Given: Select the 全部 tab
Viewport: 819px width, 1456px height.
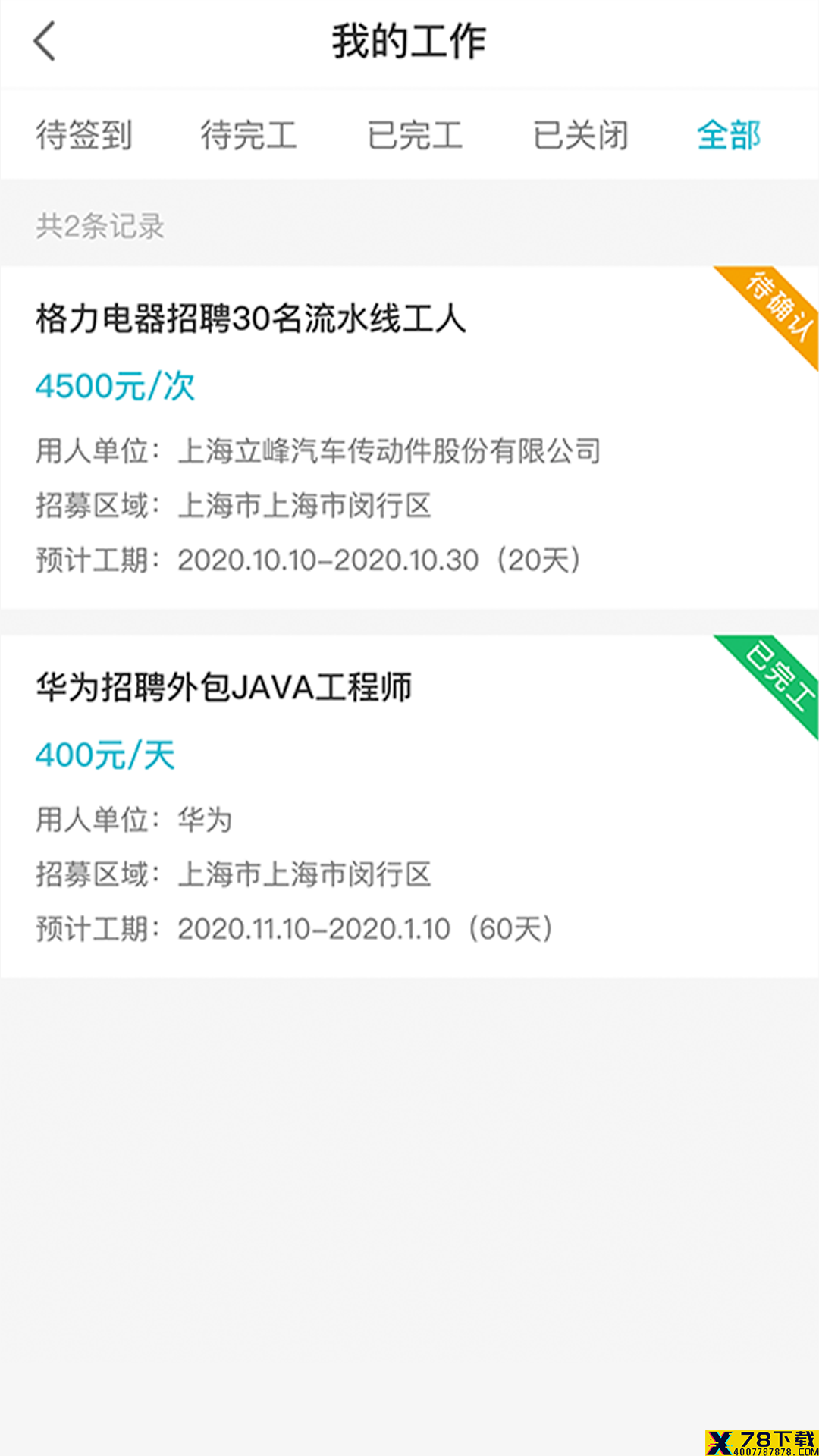Looking at the screenshot, I should click(729, 136).
